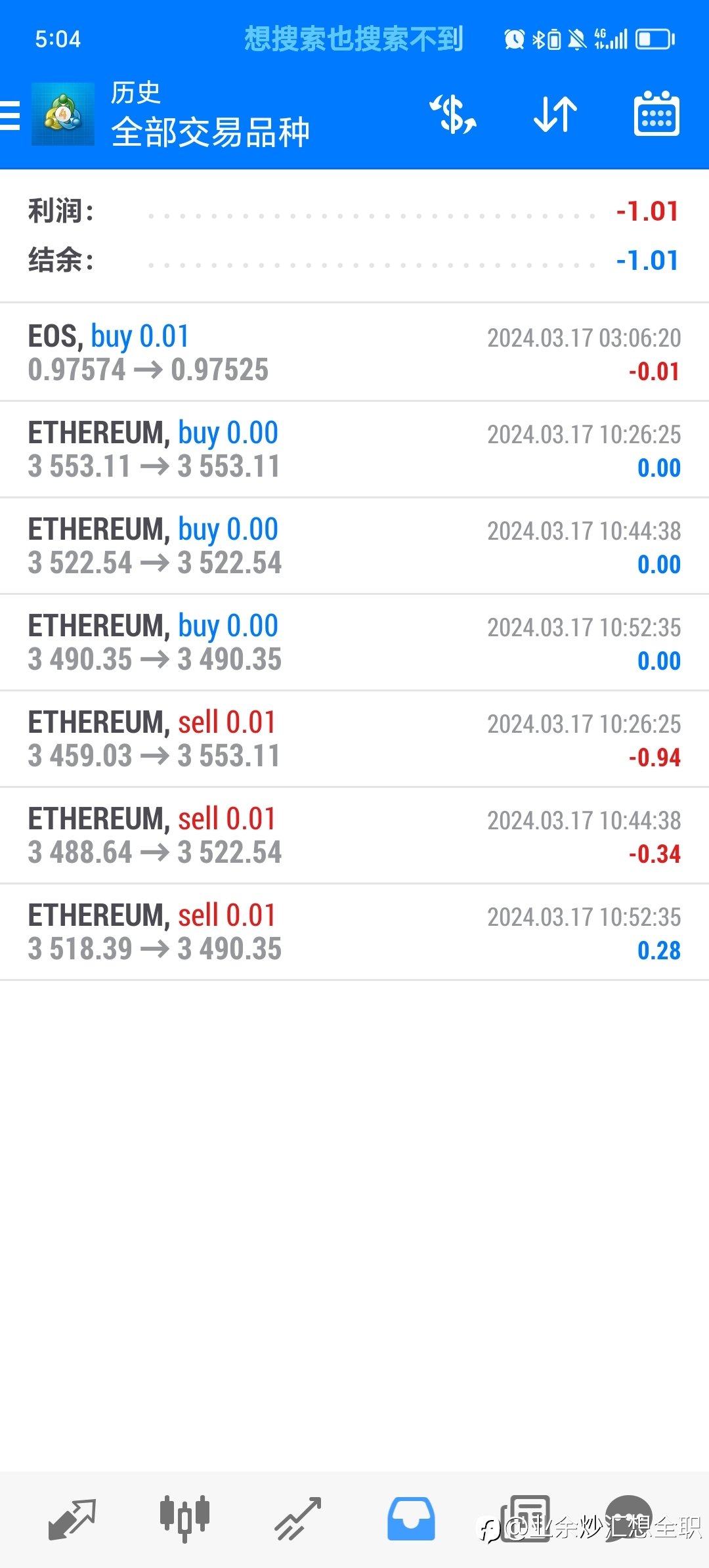Open Ethereum buy at 3 522.54

pyautogui.click(x=354, y=546)
